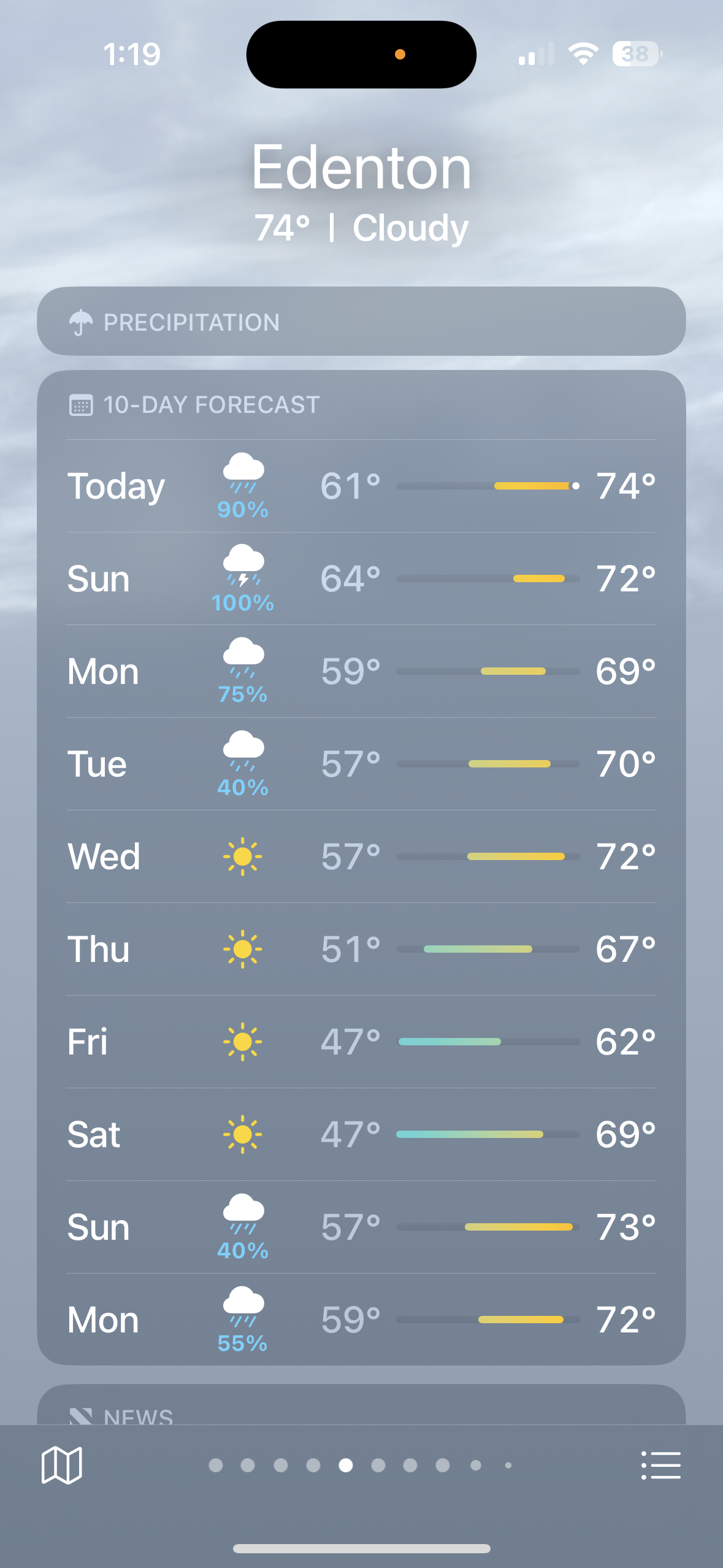Screen dimensions: 723x1568
Task: Open the forecast for Friday
Action: [x=361, y=1042]
